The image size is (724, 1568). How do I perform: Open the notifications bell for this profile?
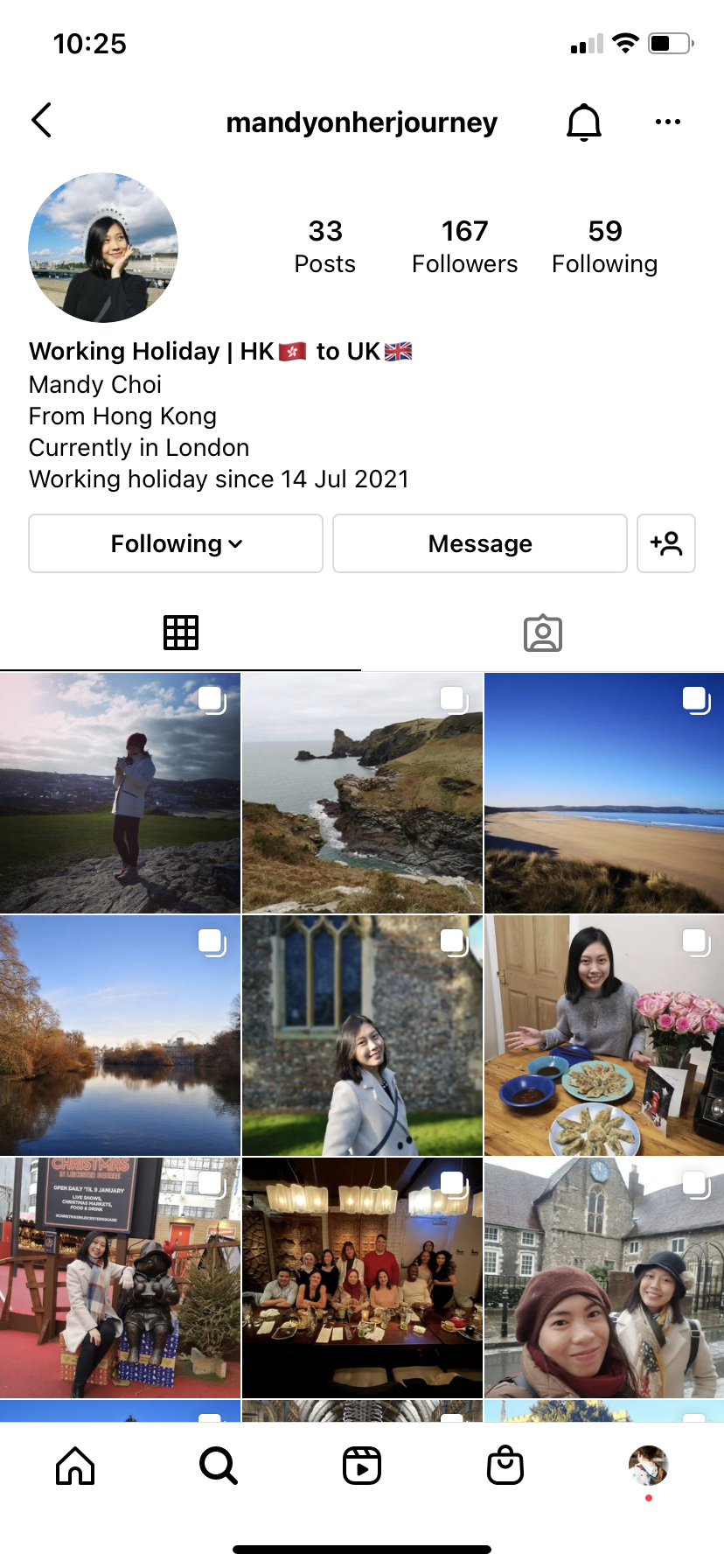click(x=583, y=122)
